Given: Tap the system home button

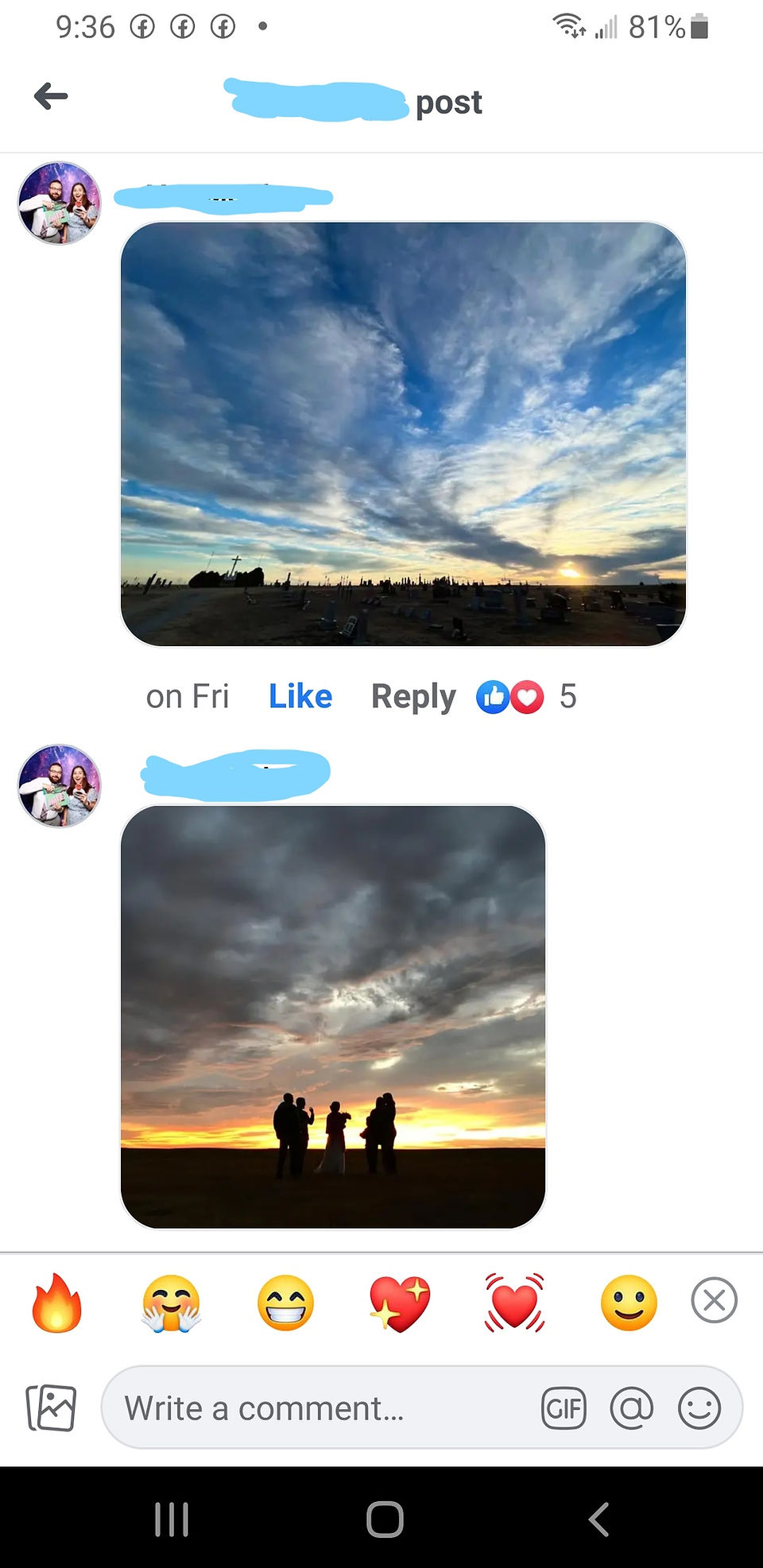Looking at the screenshot, I should (385, 1520).
